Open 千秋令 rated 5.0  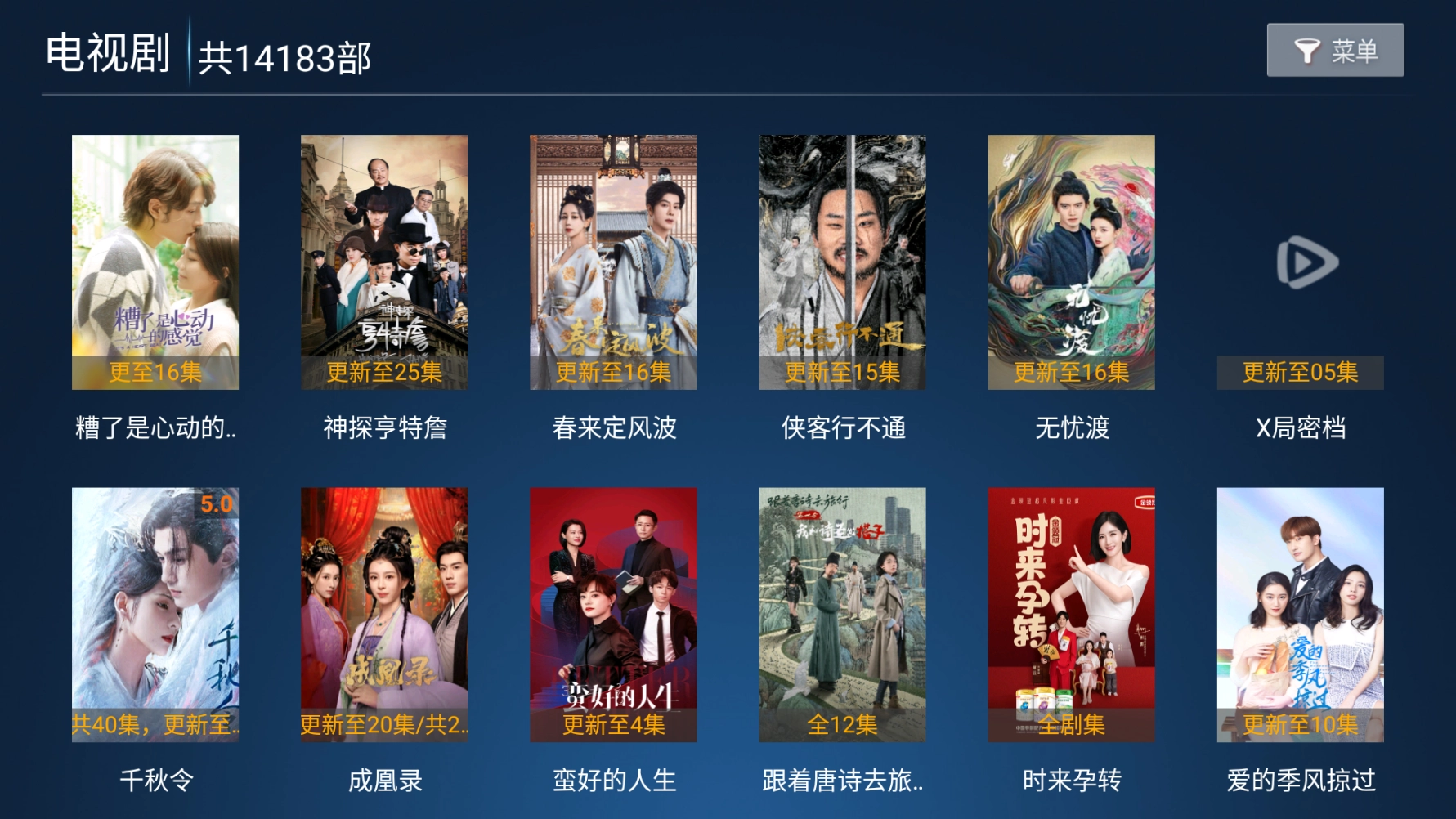[x=155, y=615]
